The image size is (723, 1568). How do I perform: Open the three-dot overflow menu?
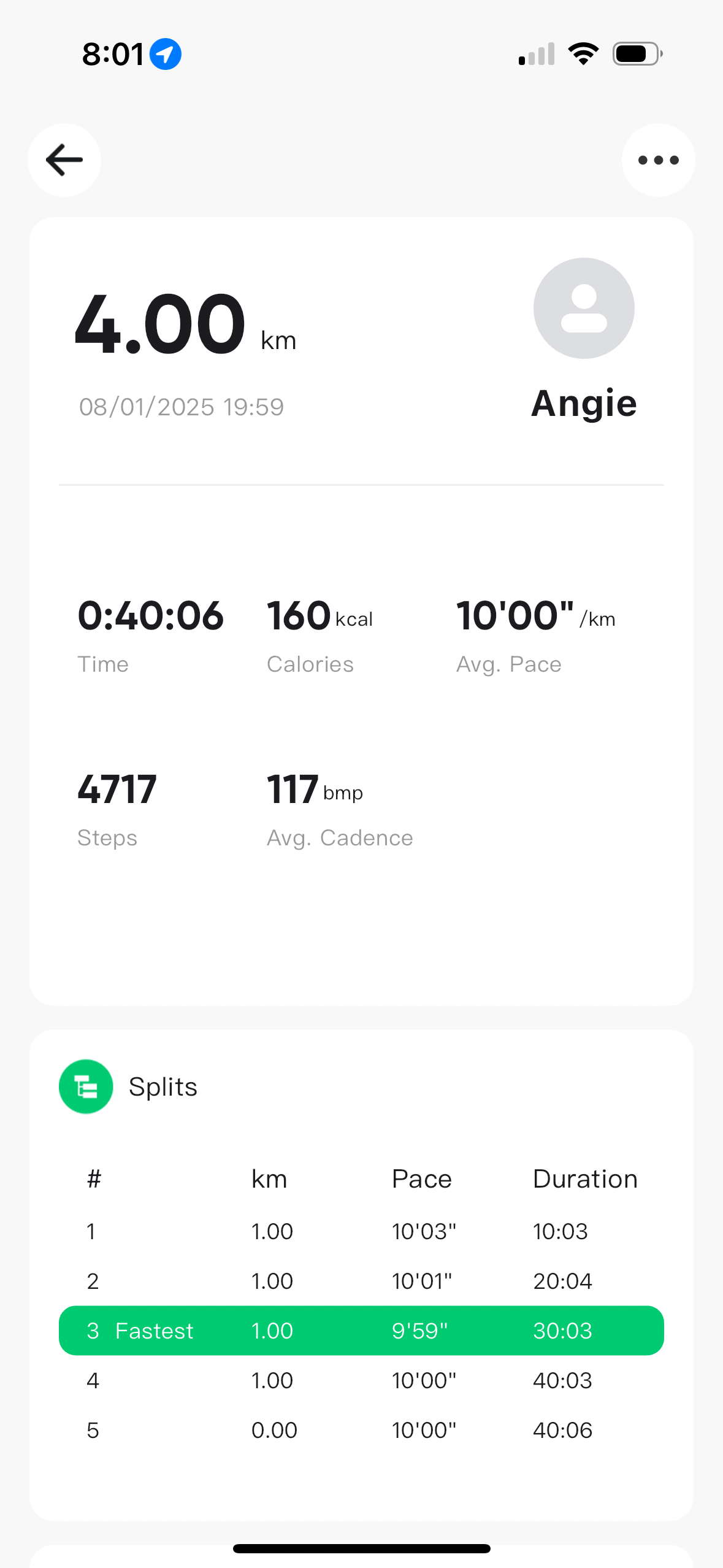(658, 160)
